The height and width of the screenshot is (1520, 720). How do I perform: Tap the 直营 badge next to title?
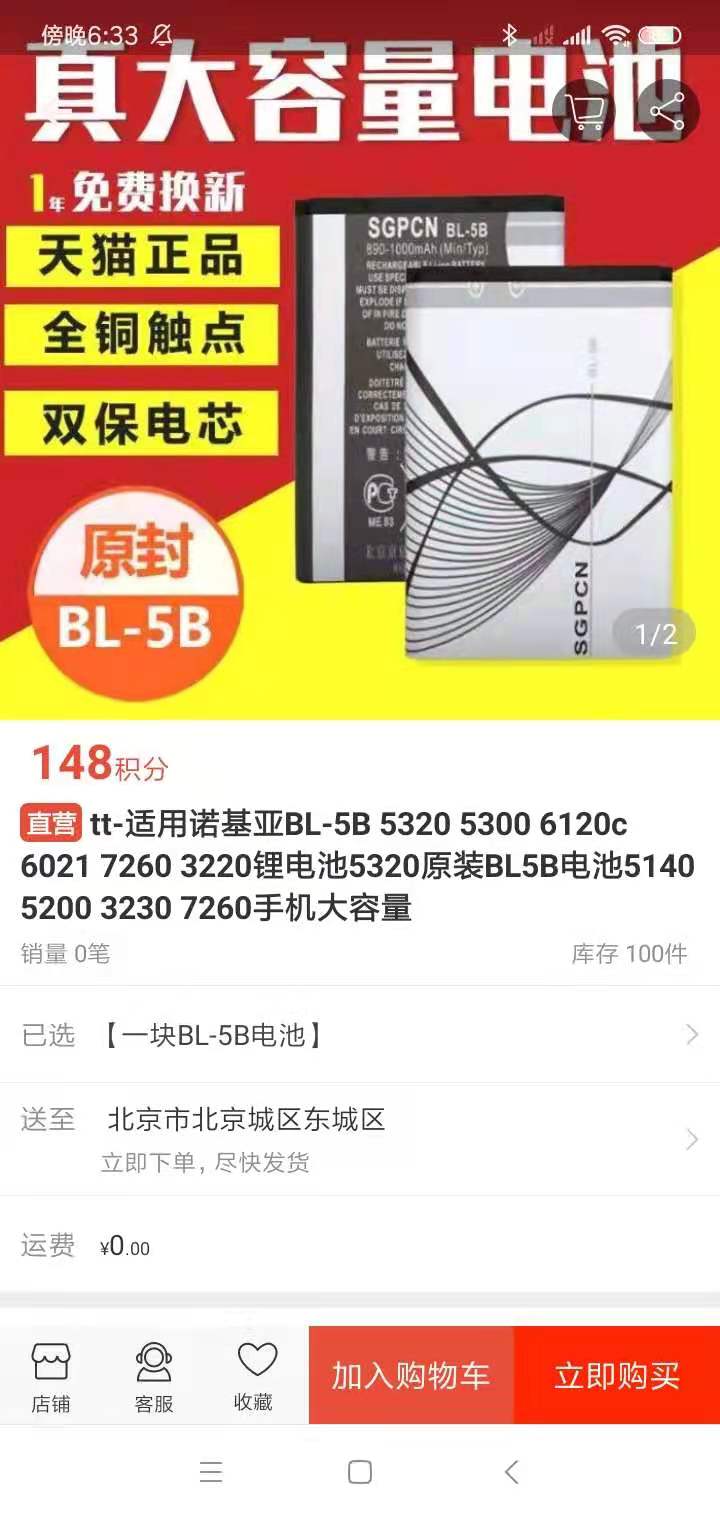pyautogui.click(x=48, y=822)
